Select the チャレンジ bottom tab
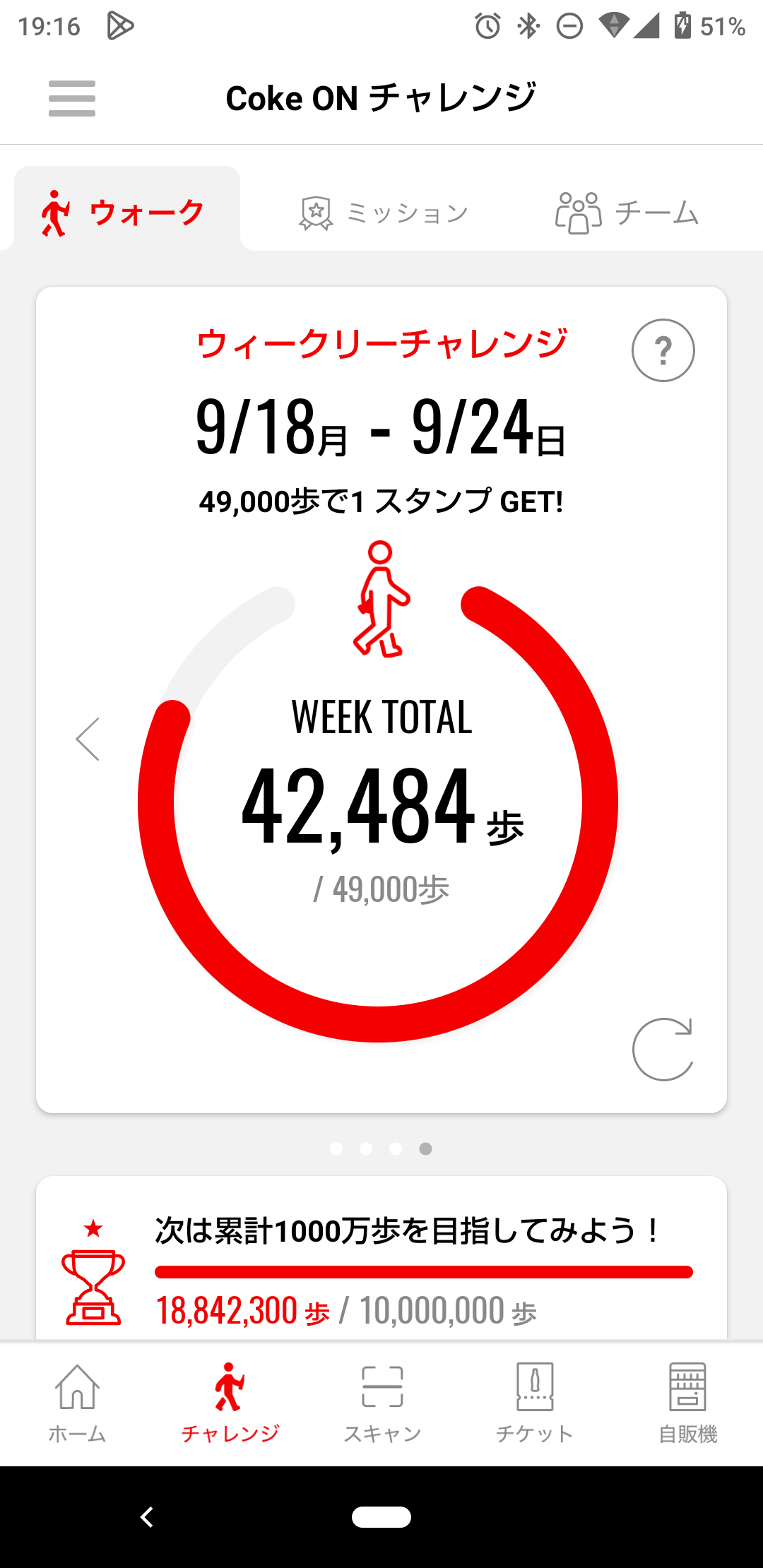 click(230, 1403)
